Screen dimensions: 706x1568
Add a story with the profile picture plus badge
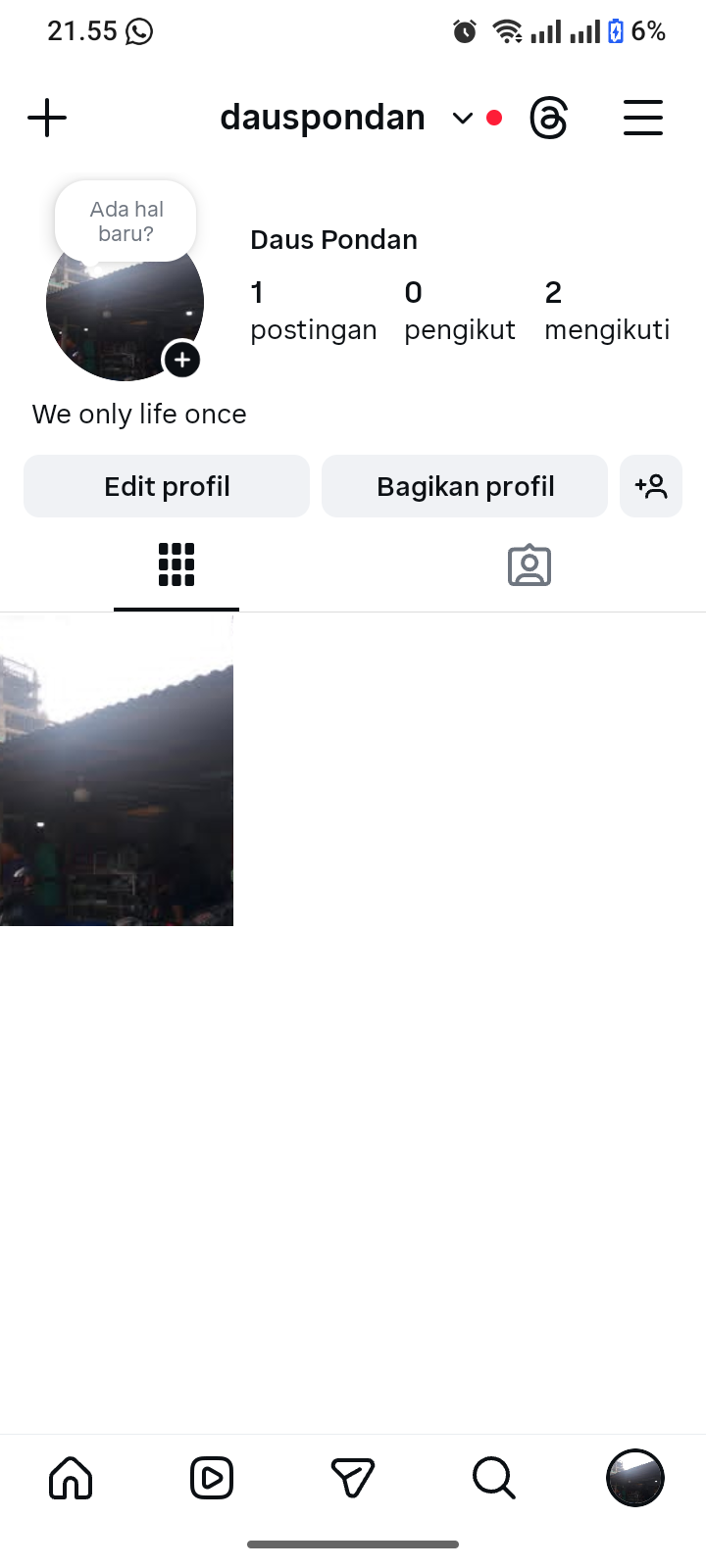(x=182, y=360)
